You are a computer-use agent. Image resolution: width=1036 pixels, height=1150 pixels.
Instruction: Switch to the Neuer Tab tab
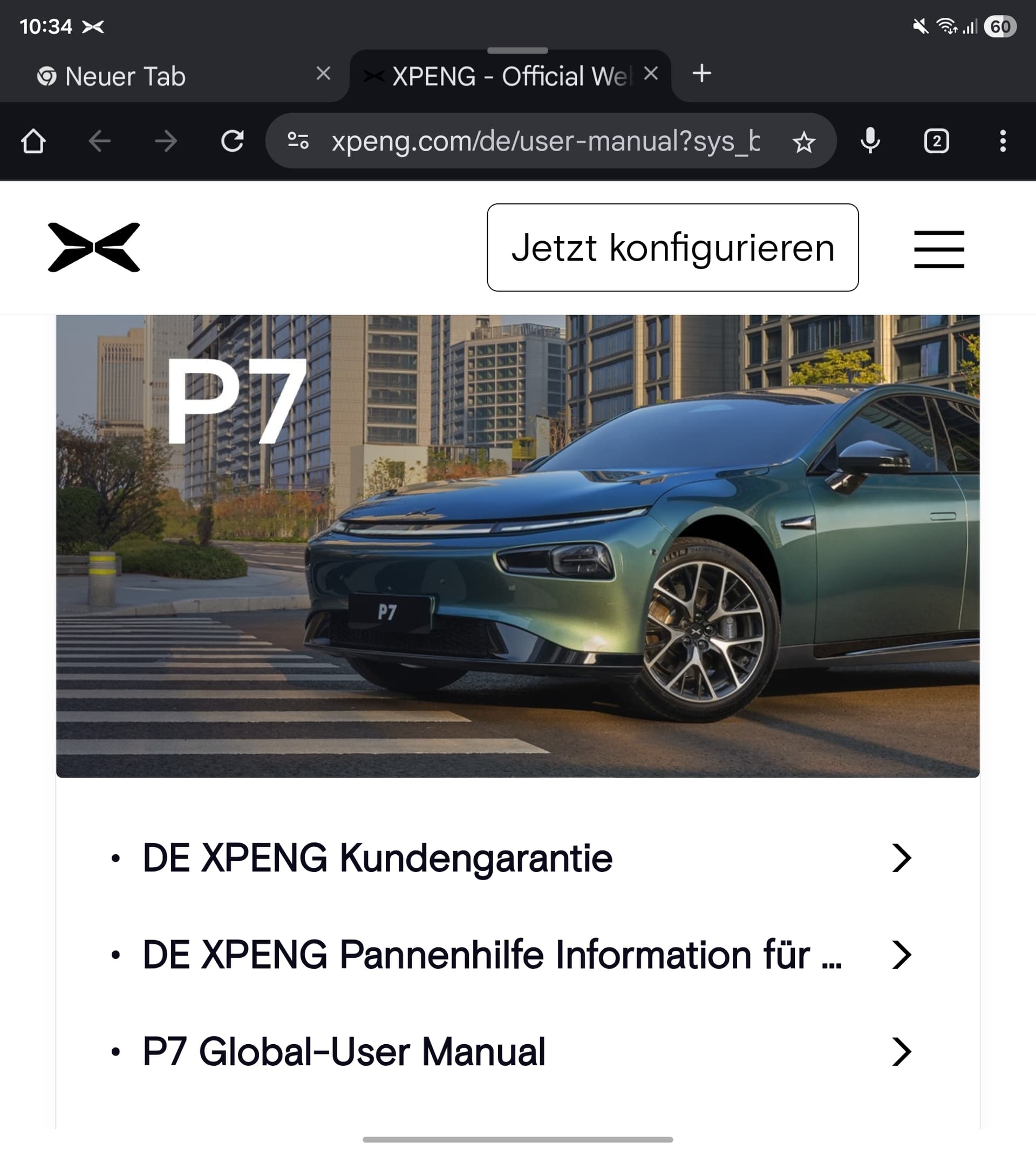tap(125, 76)
